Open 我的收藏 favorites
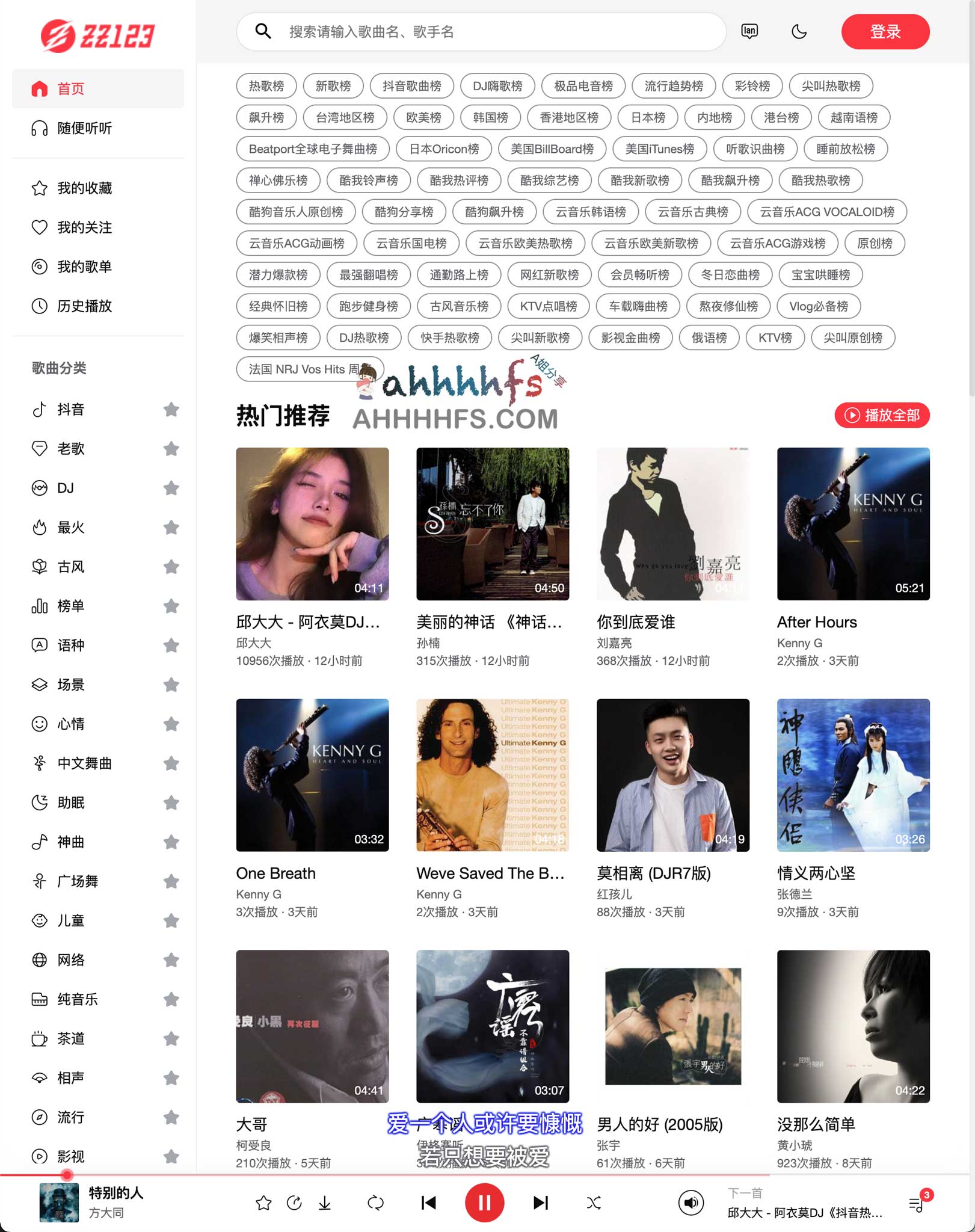 84,188
